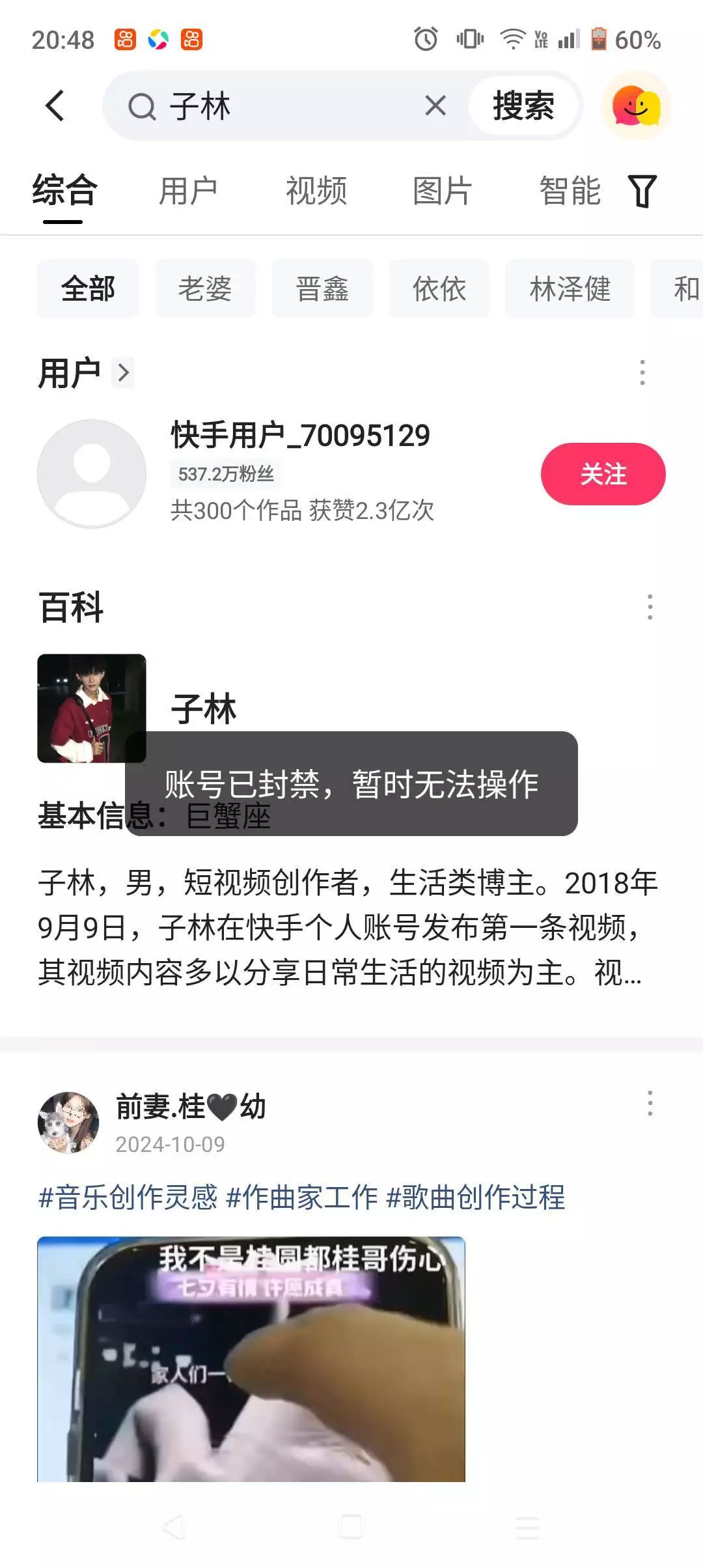Focus the search field containing 子林
Image resolution: width=703 pixels, height=1568 pixels.
(x=286, y=105)
